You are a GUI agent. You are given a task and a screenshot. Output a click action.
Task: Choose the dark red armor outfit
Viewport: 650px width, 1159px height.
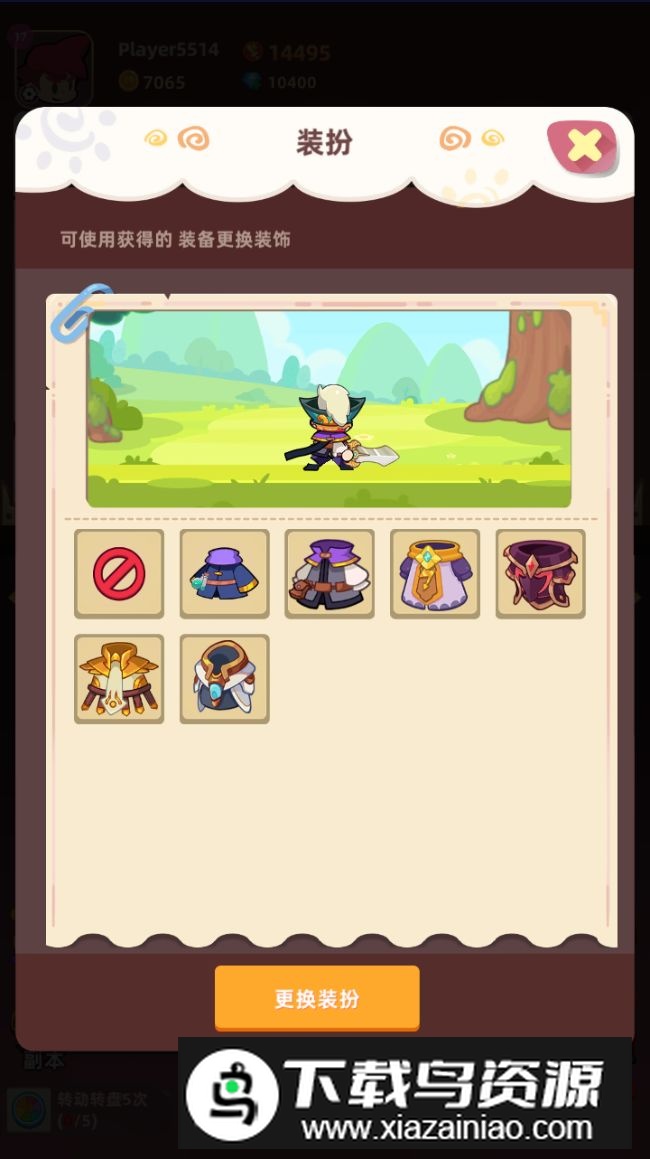540,574
